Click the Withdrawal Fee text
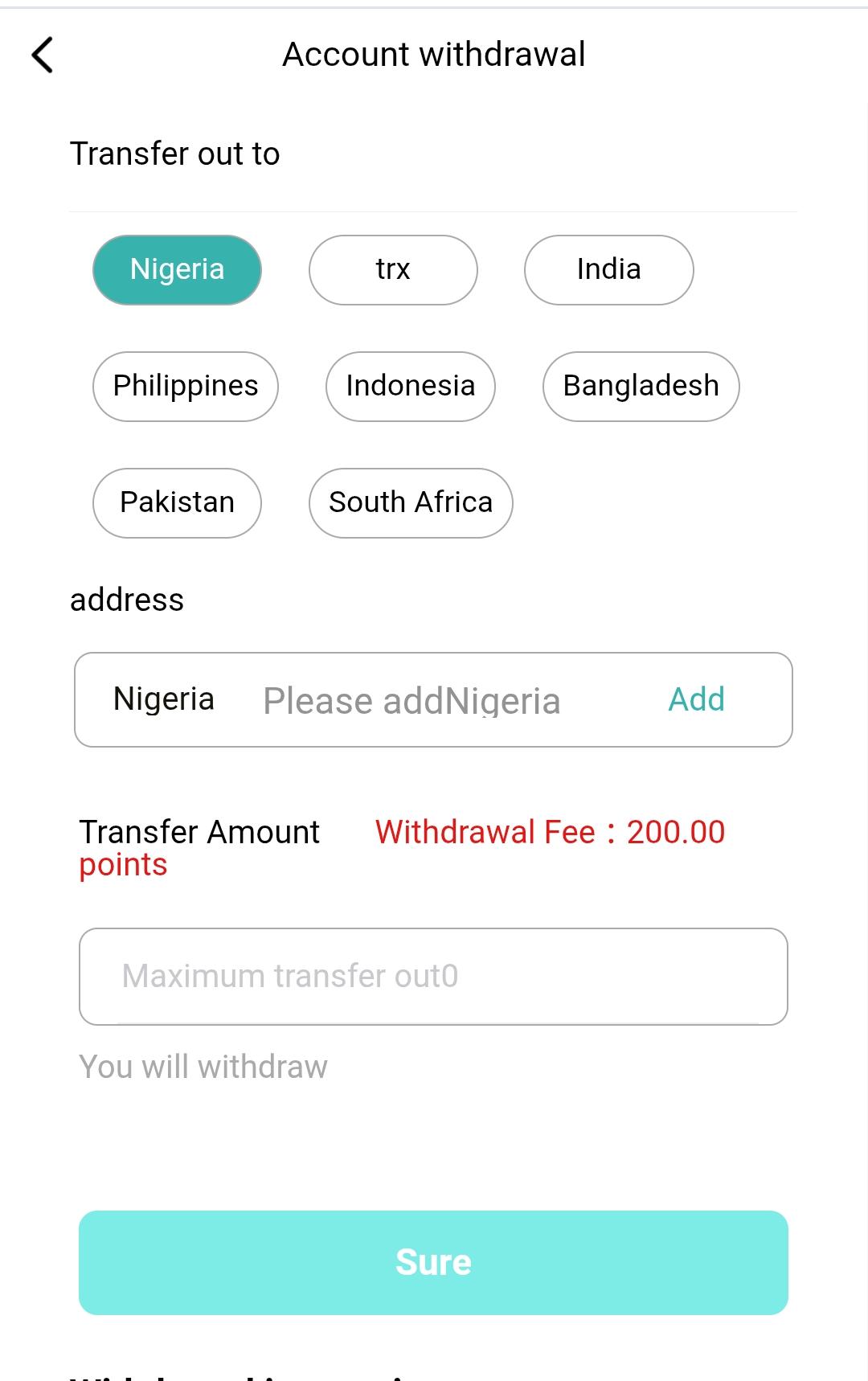 [x=549, y=832]
